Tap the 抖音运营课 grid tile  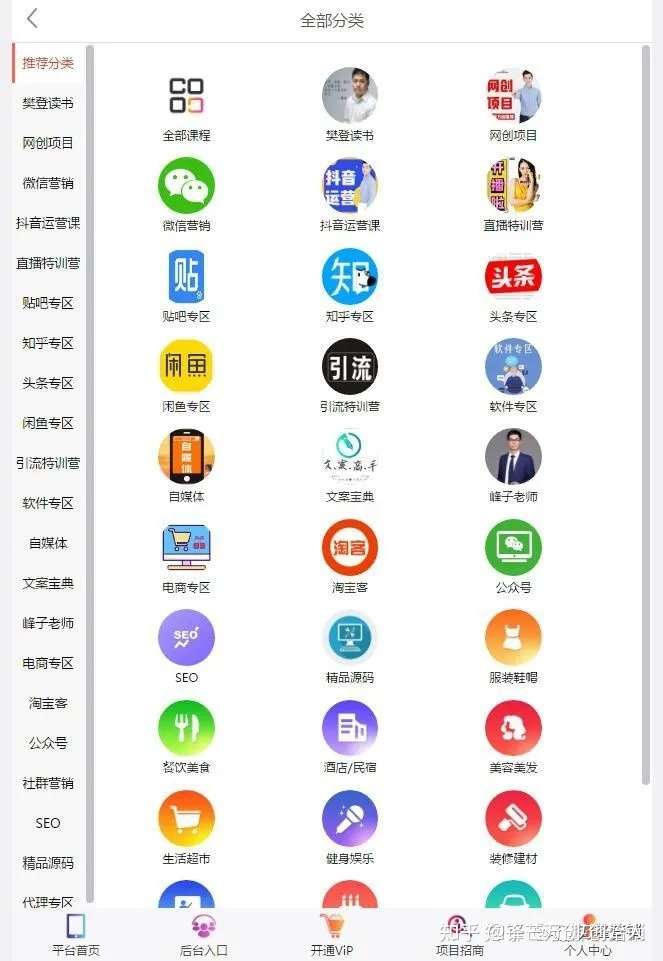pos(350,186)
